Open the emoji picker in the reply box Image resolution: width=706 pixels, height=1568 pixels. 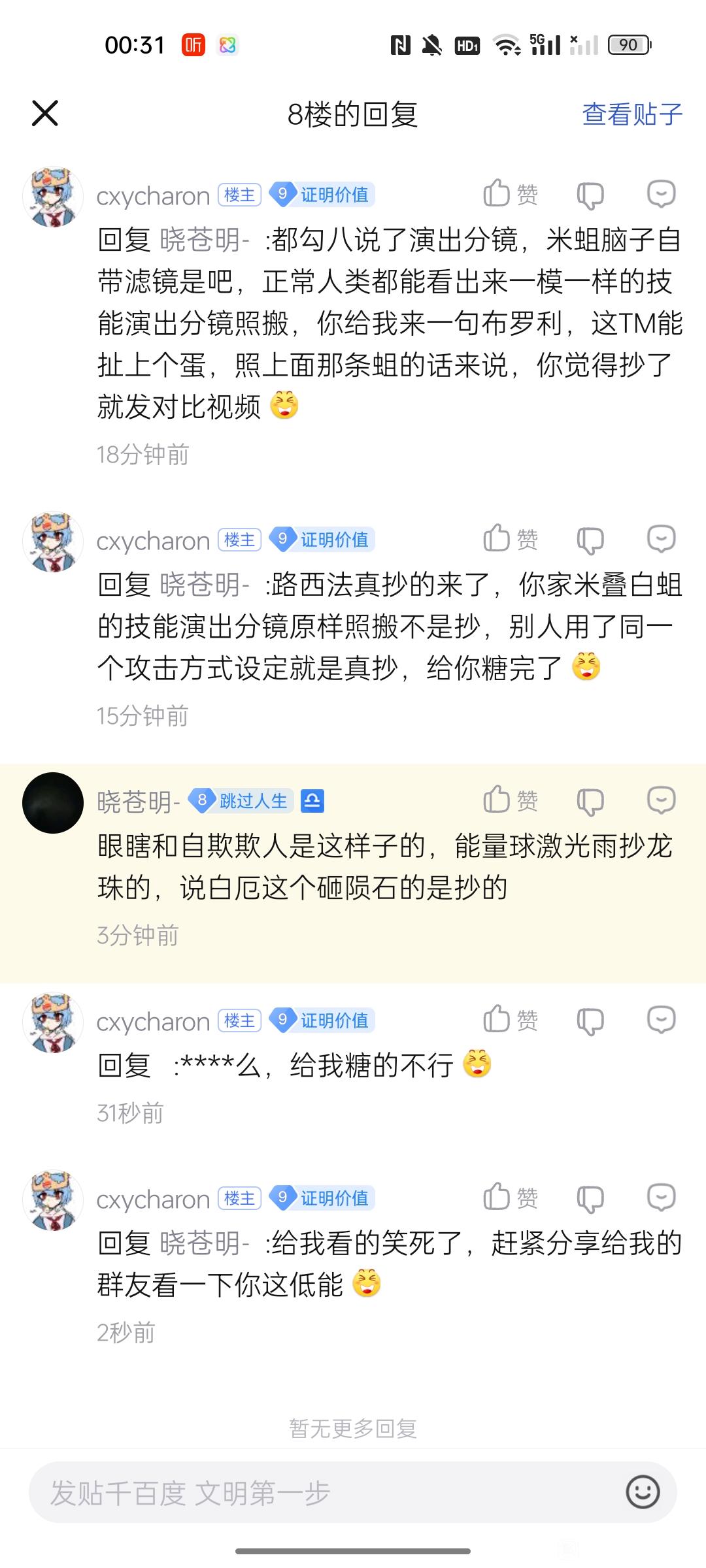click(x=643, y=1492)
